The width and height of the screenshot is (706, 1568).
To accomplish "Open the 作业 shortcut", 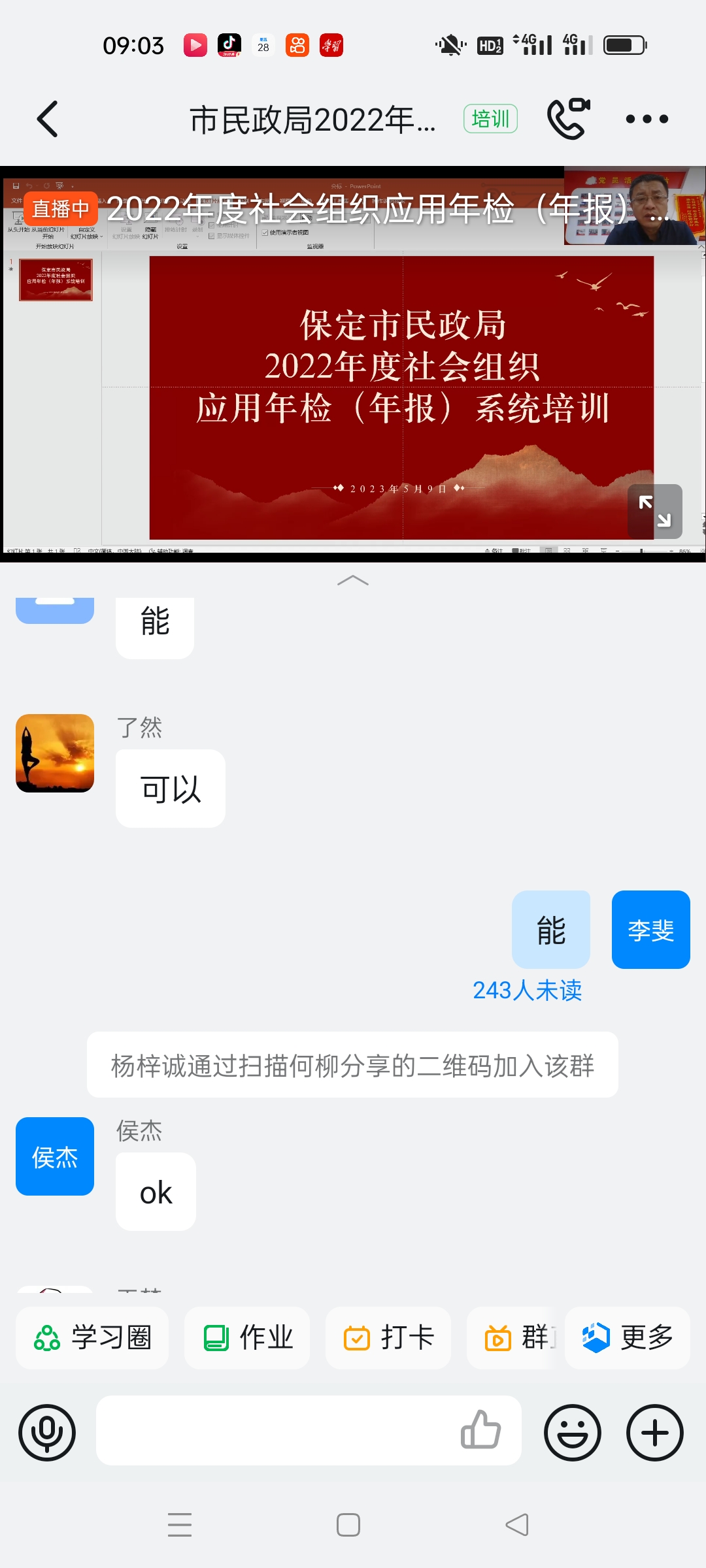I will point(247,1337).
